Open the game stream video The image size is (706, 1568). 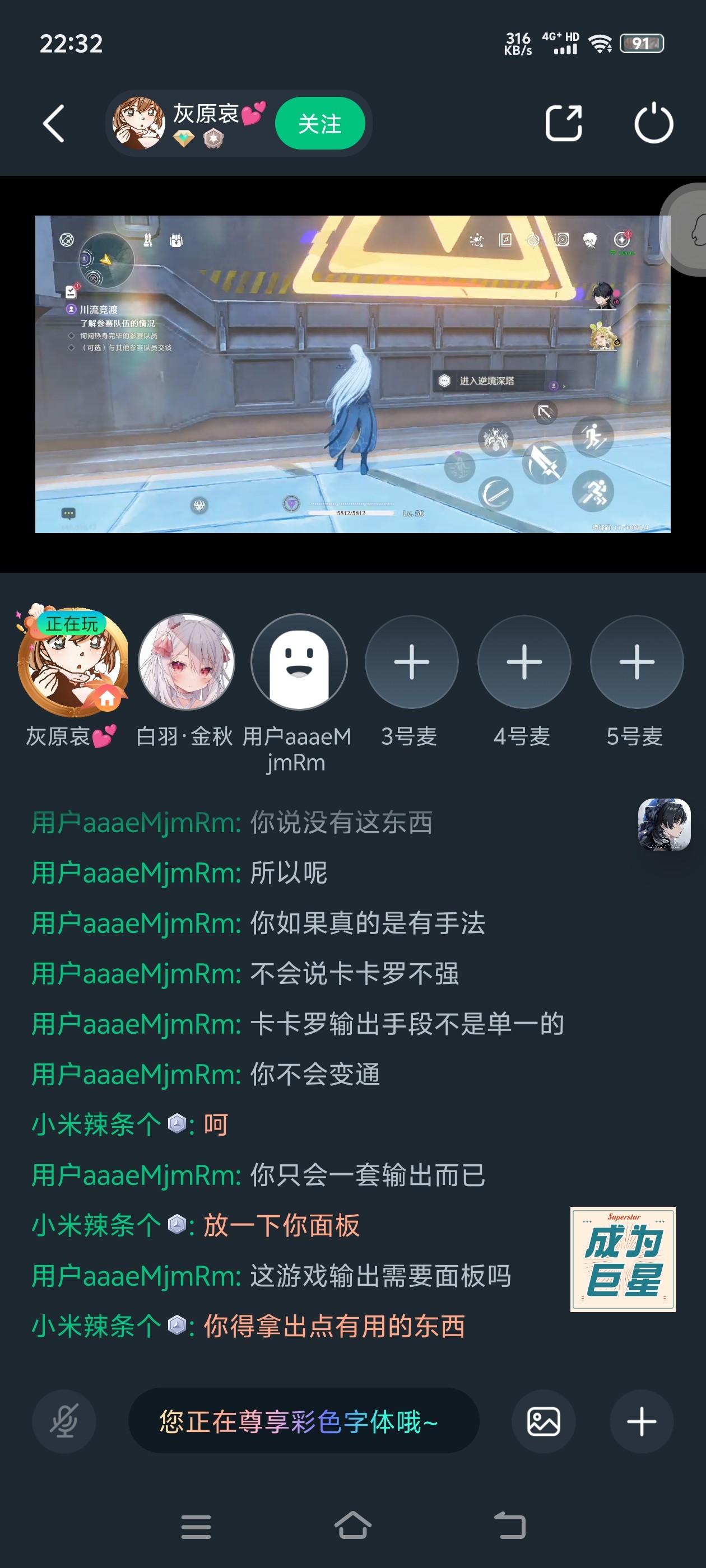352,374
